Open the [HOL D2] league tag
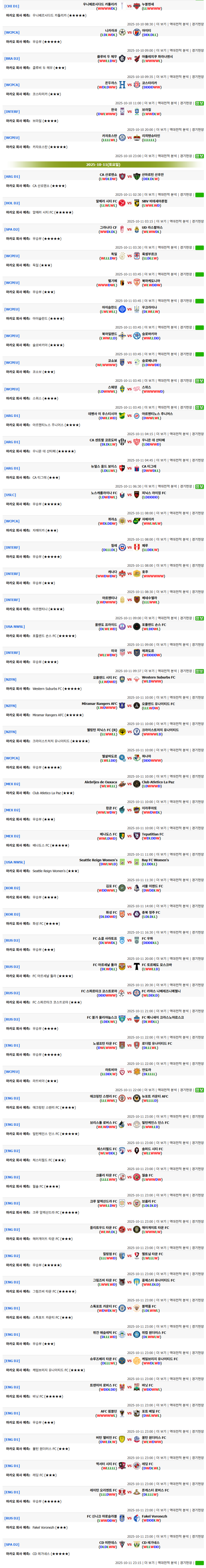 click(12, 203)
